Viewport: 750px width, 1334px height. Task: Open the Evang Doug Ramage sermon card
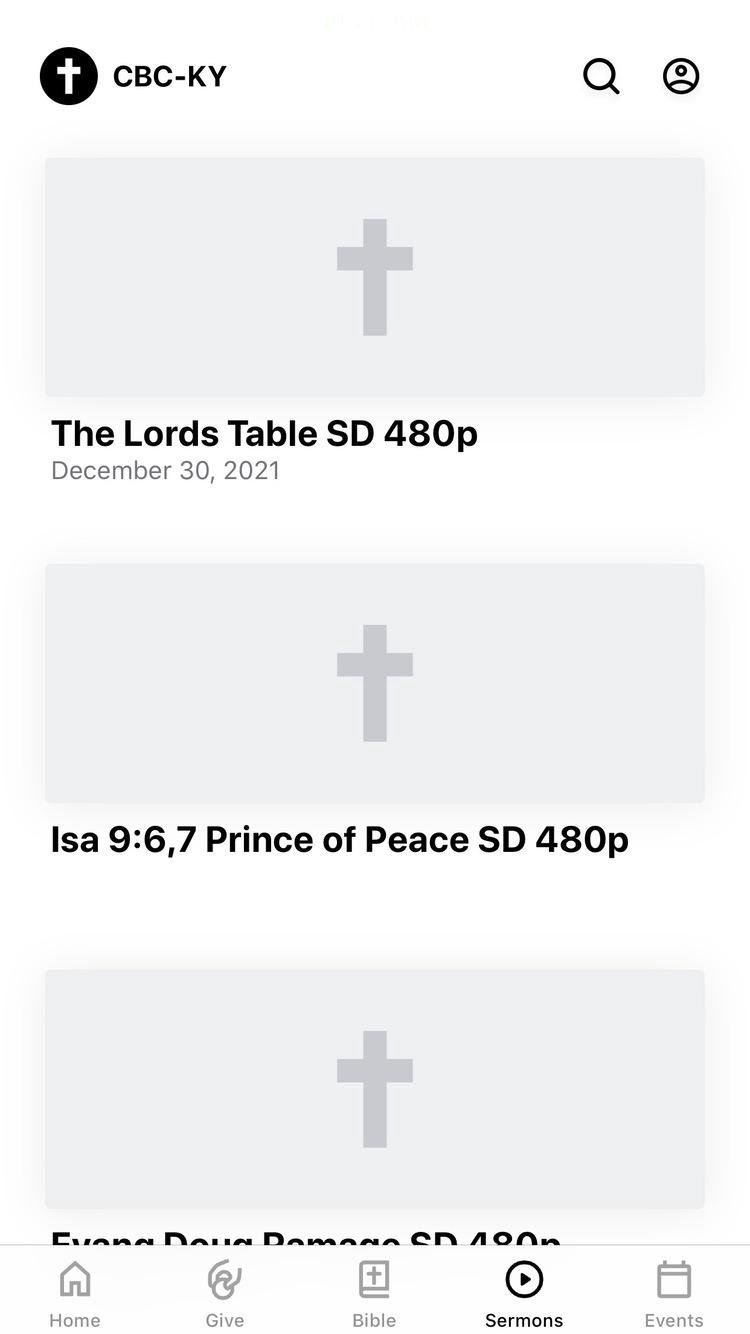(375, 1089)
